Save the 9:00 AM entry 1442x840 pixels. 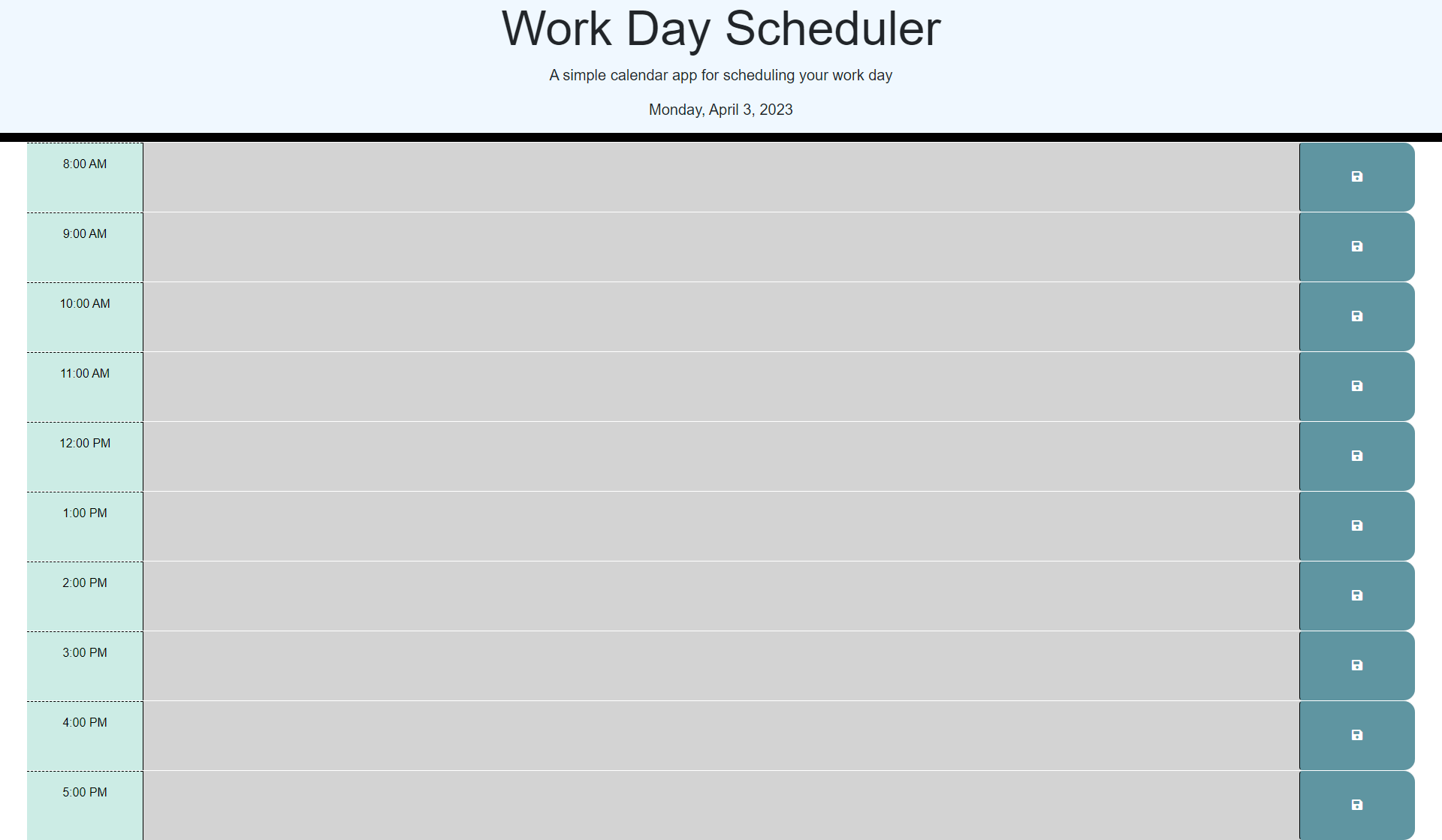coord(1356,247)
